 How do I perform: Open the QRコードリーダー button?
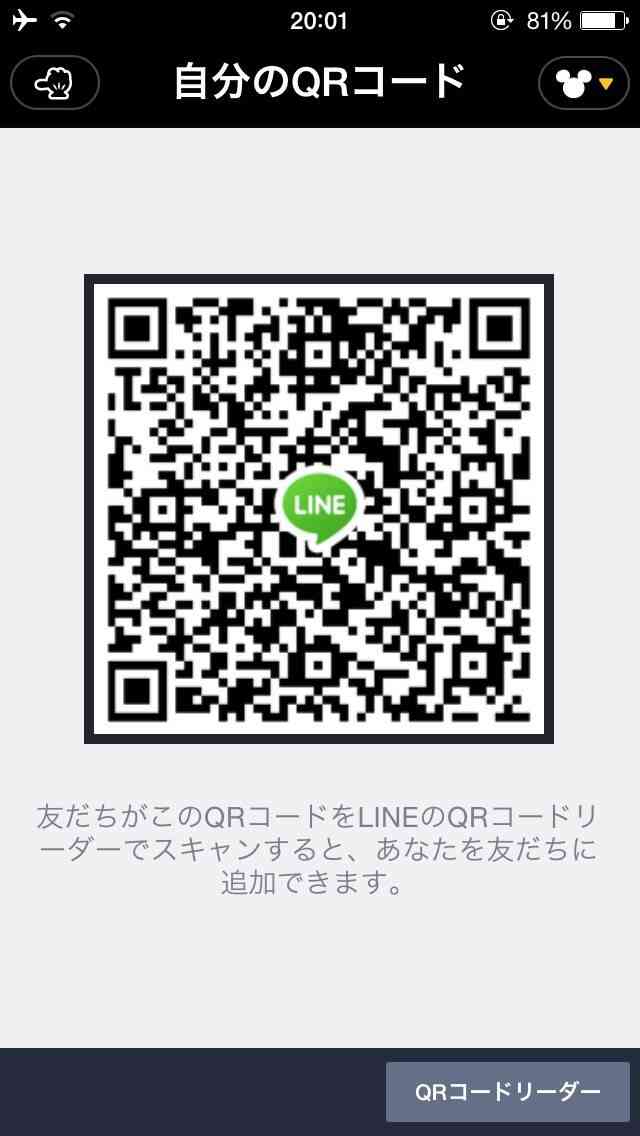507,1091
